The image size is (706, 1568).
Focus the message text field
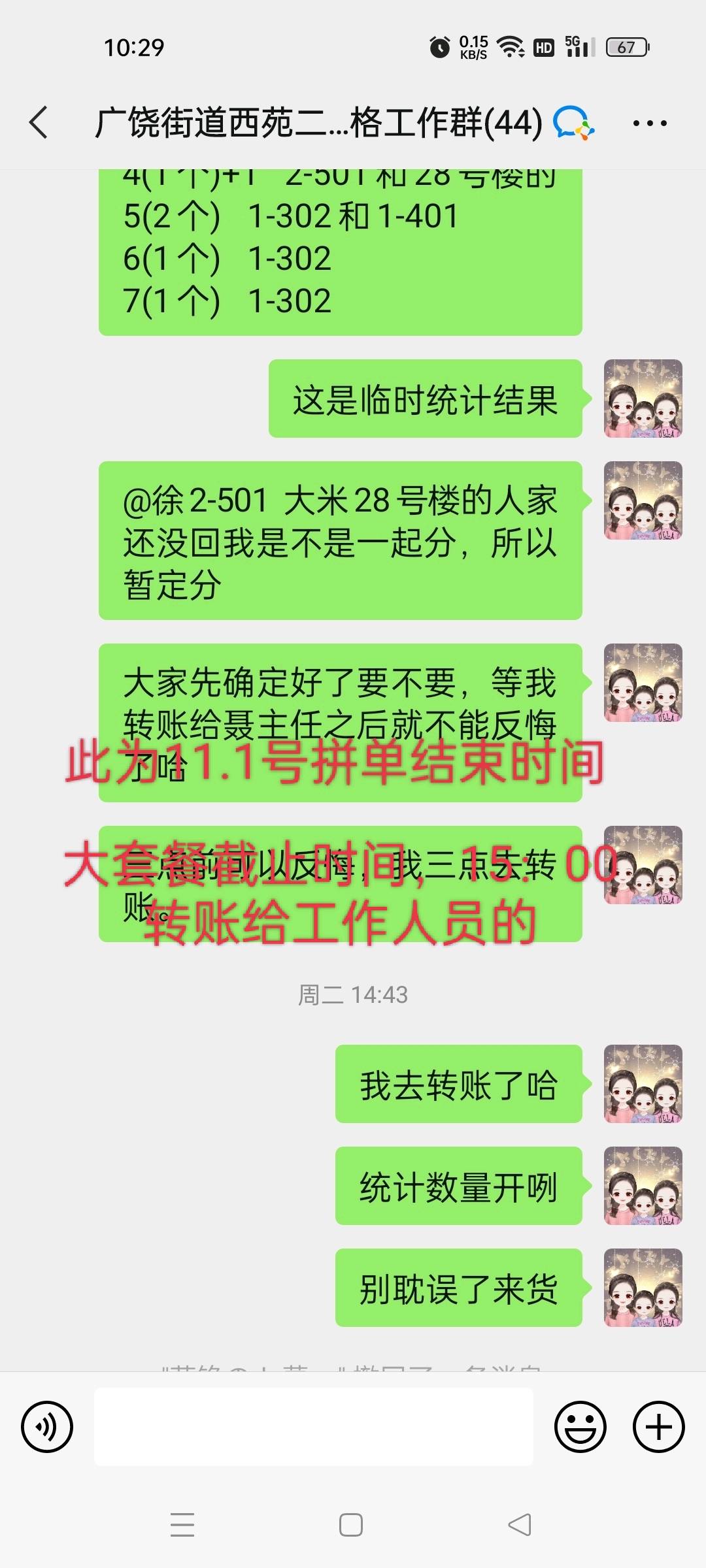314,1427
